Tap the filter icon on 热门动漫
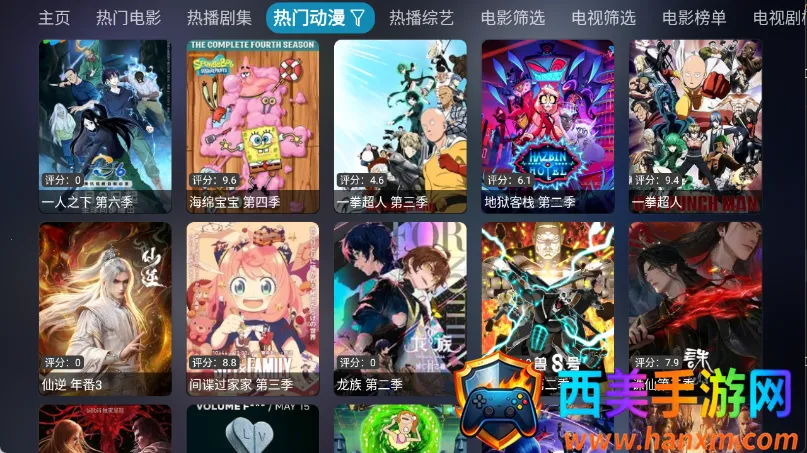The width and height of the screenshot is (807, 453). [357, 18]
